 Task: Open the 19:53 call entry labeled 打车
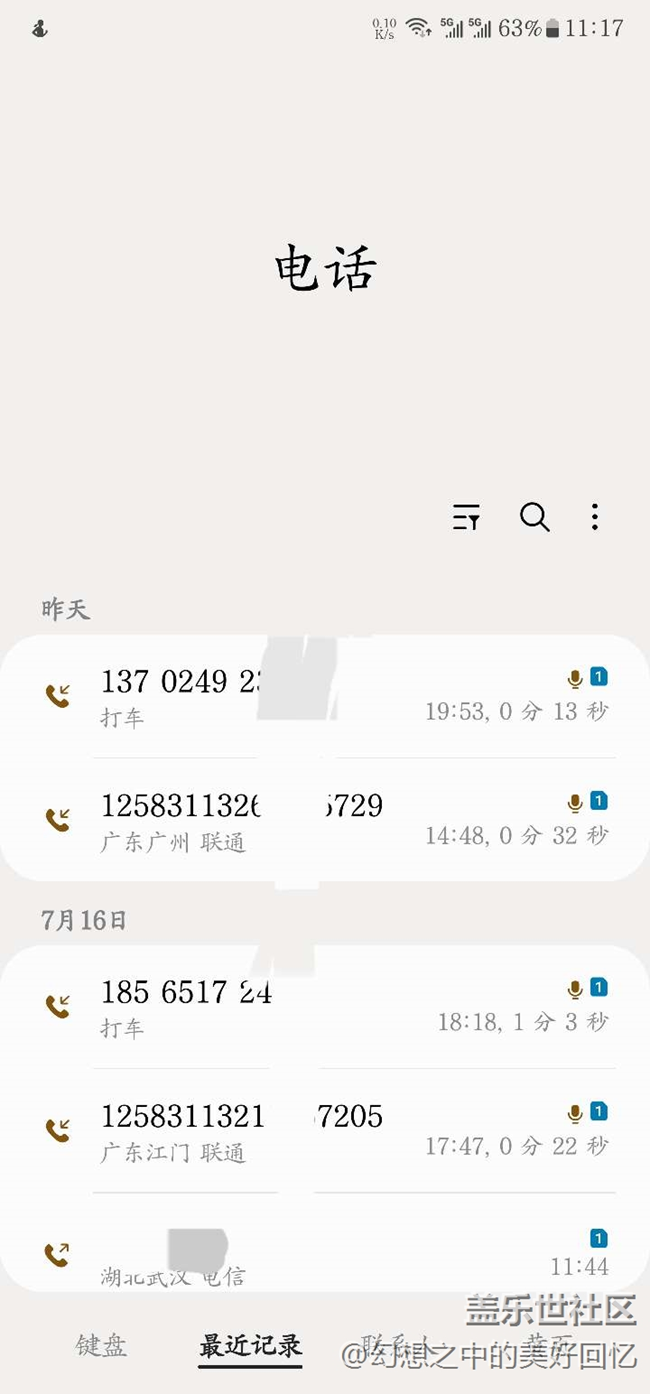point(325,696)
